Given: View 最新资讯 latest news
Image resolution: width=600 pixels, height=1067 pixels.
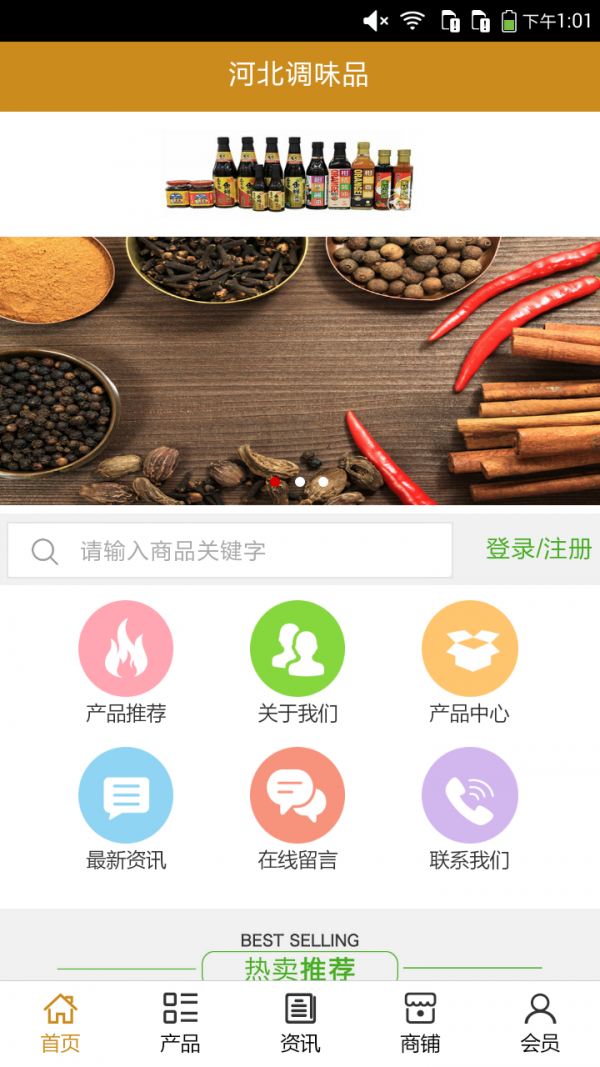Looking at the screenshot, I should 126,808.
